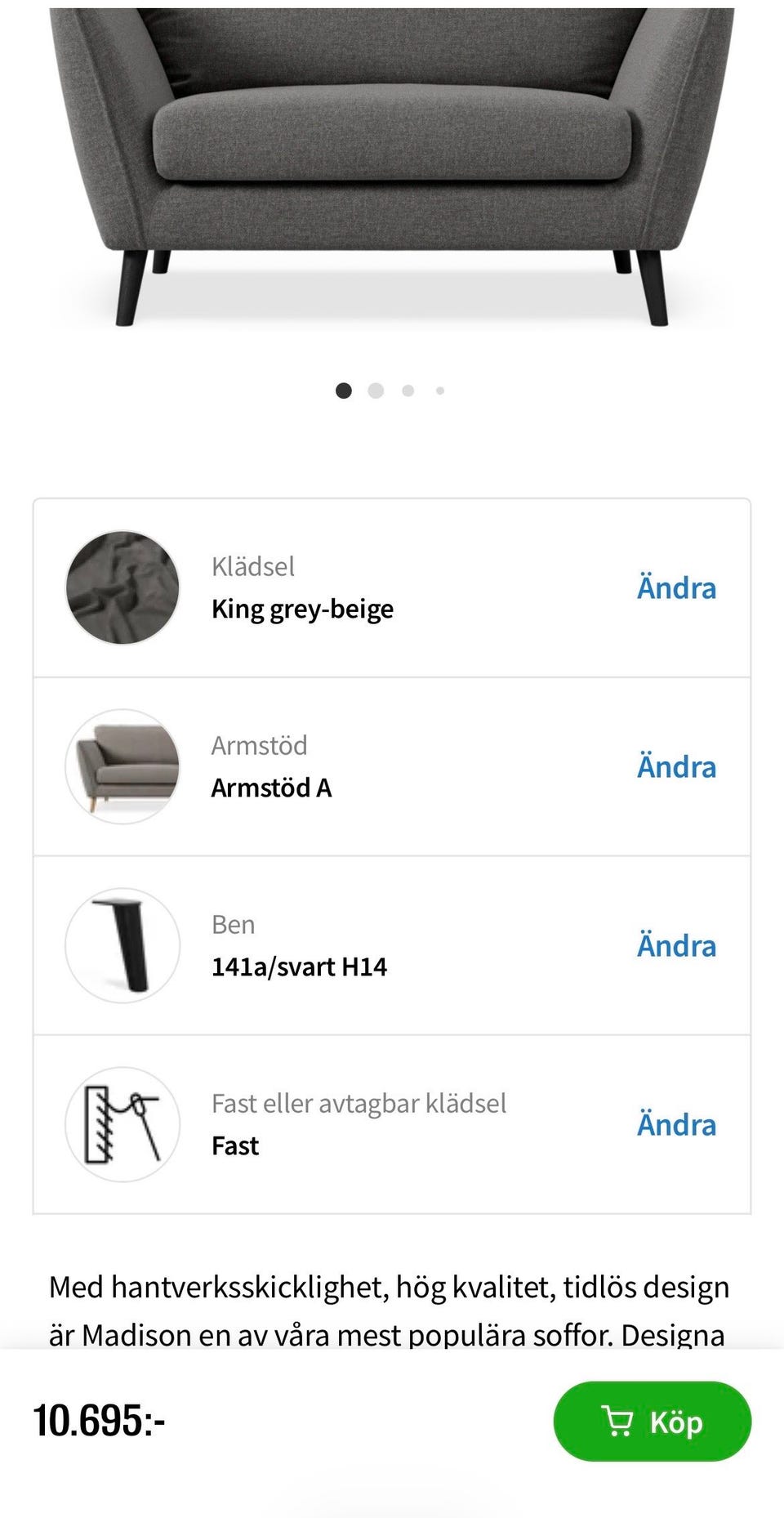Open the King grey-beige fabric swatch image

(x=121, y=587)
